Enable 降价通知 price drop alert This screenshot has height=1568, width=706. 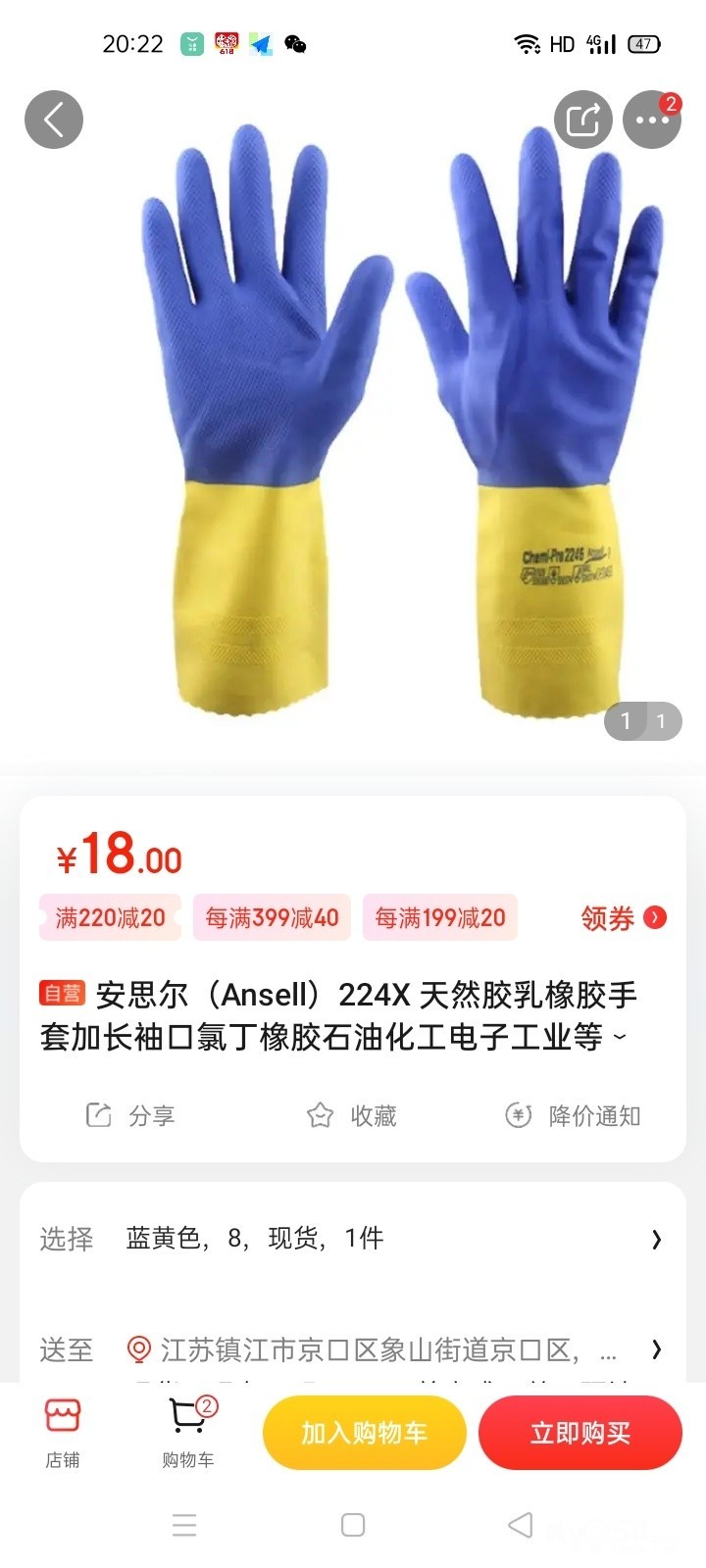click(573, 1115)
